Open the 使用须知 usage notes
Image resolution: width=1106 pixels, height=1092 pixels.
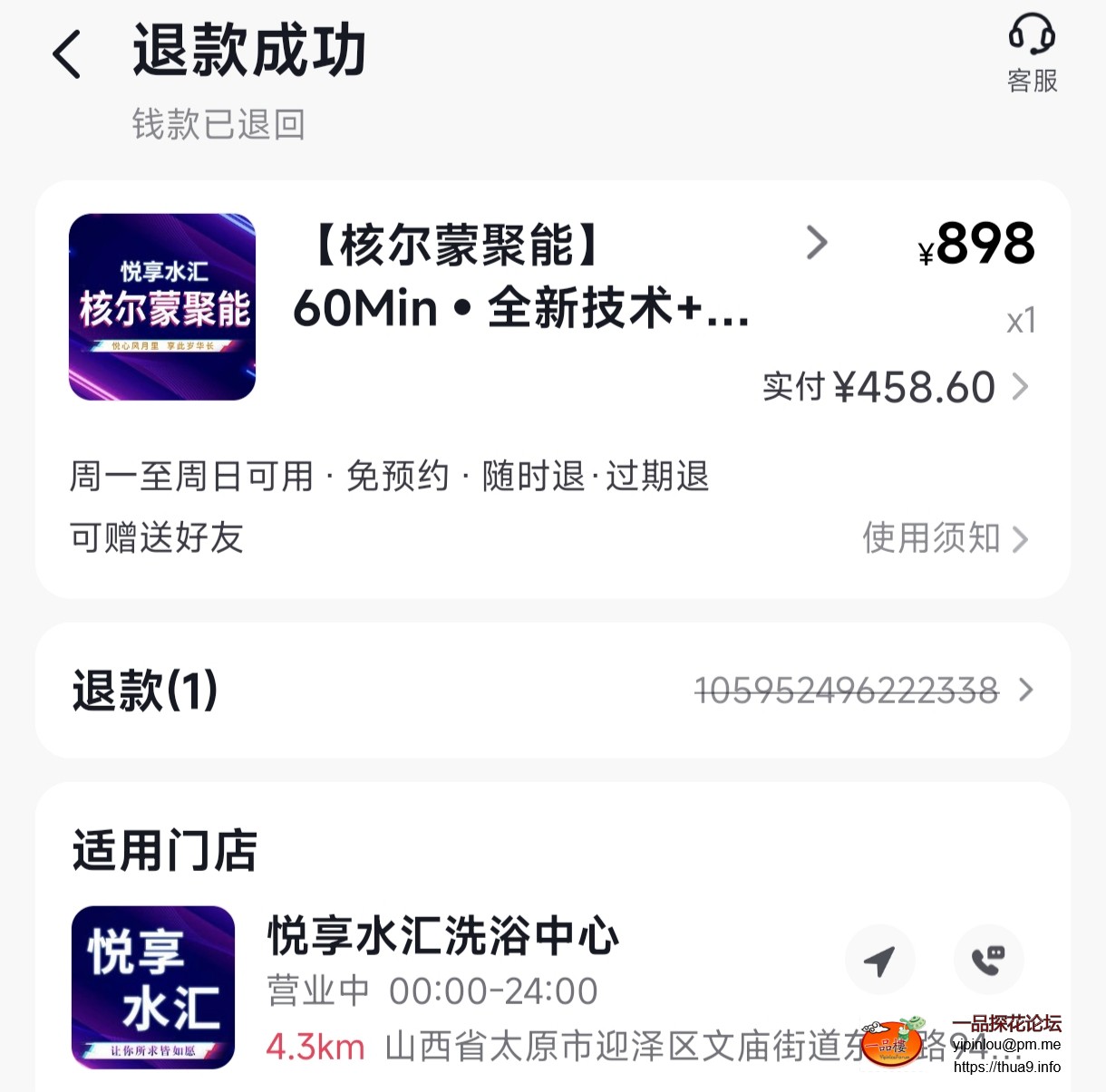click(x=945, y=538)
